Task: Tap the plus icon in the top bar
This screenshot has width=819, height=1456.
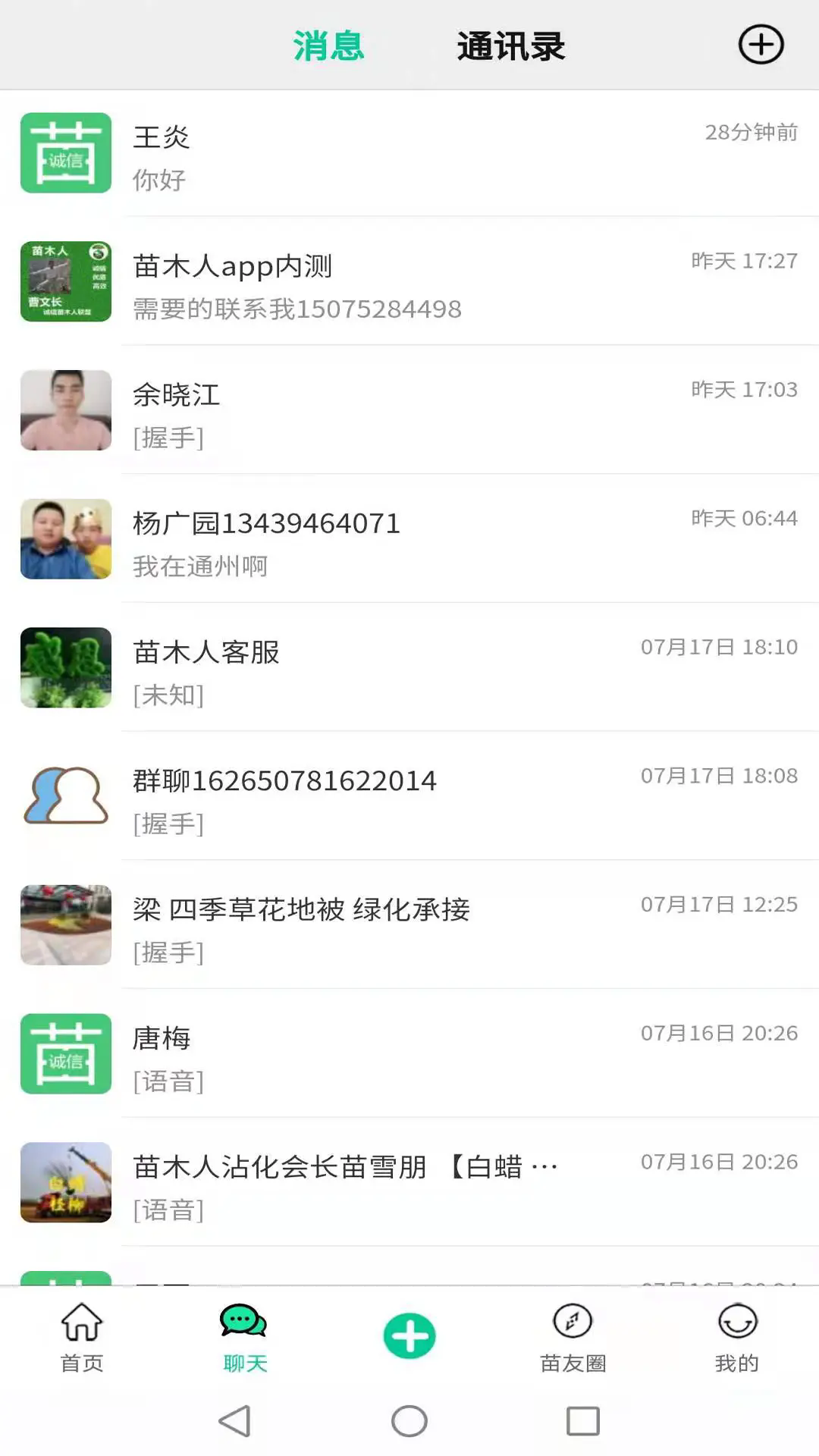Action: click(x=761, y=45)
